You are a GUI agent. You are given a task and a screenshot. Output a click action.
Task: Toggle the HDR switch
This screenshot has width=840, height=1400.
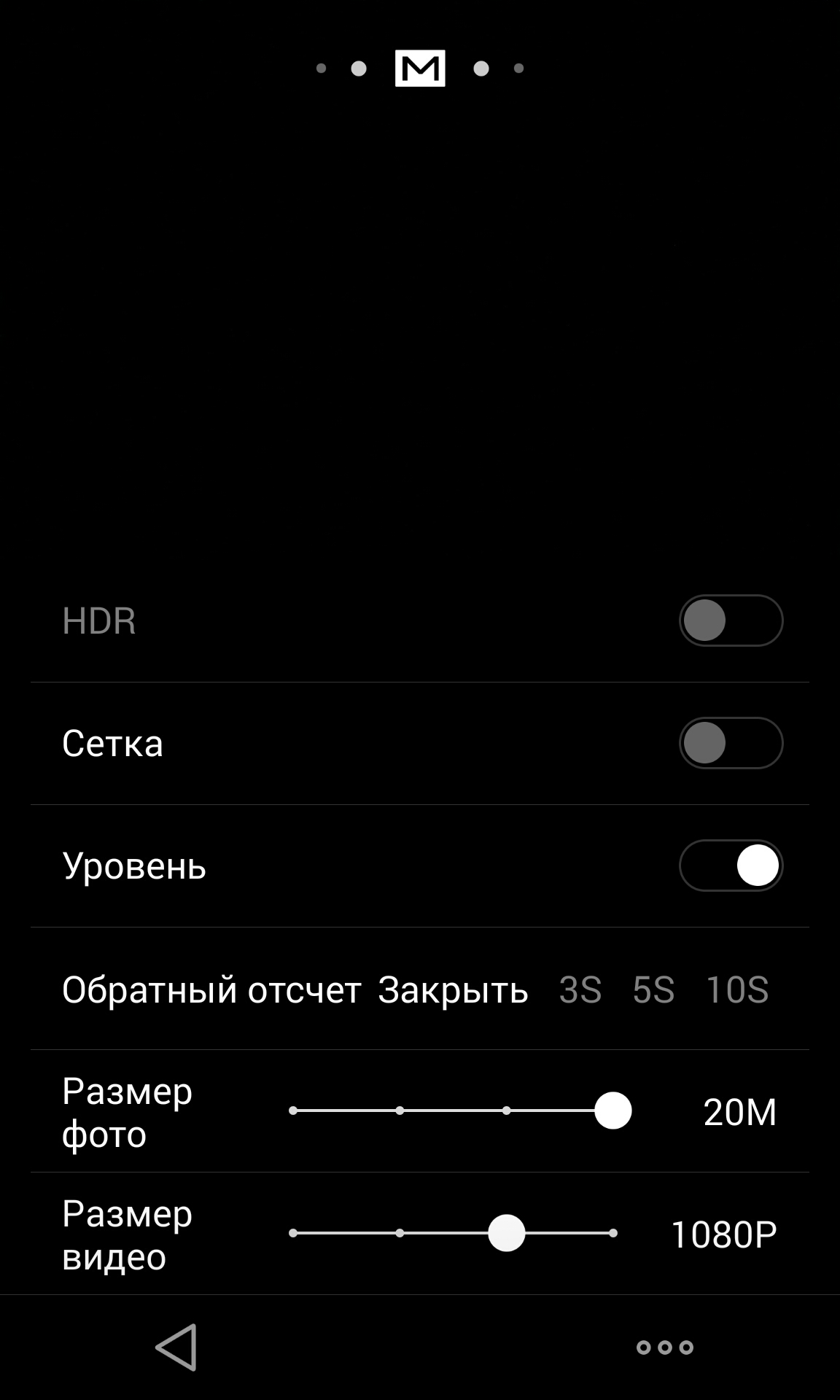tap(731, 621)
